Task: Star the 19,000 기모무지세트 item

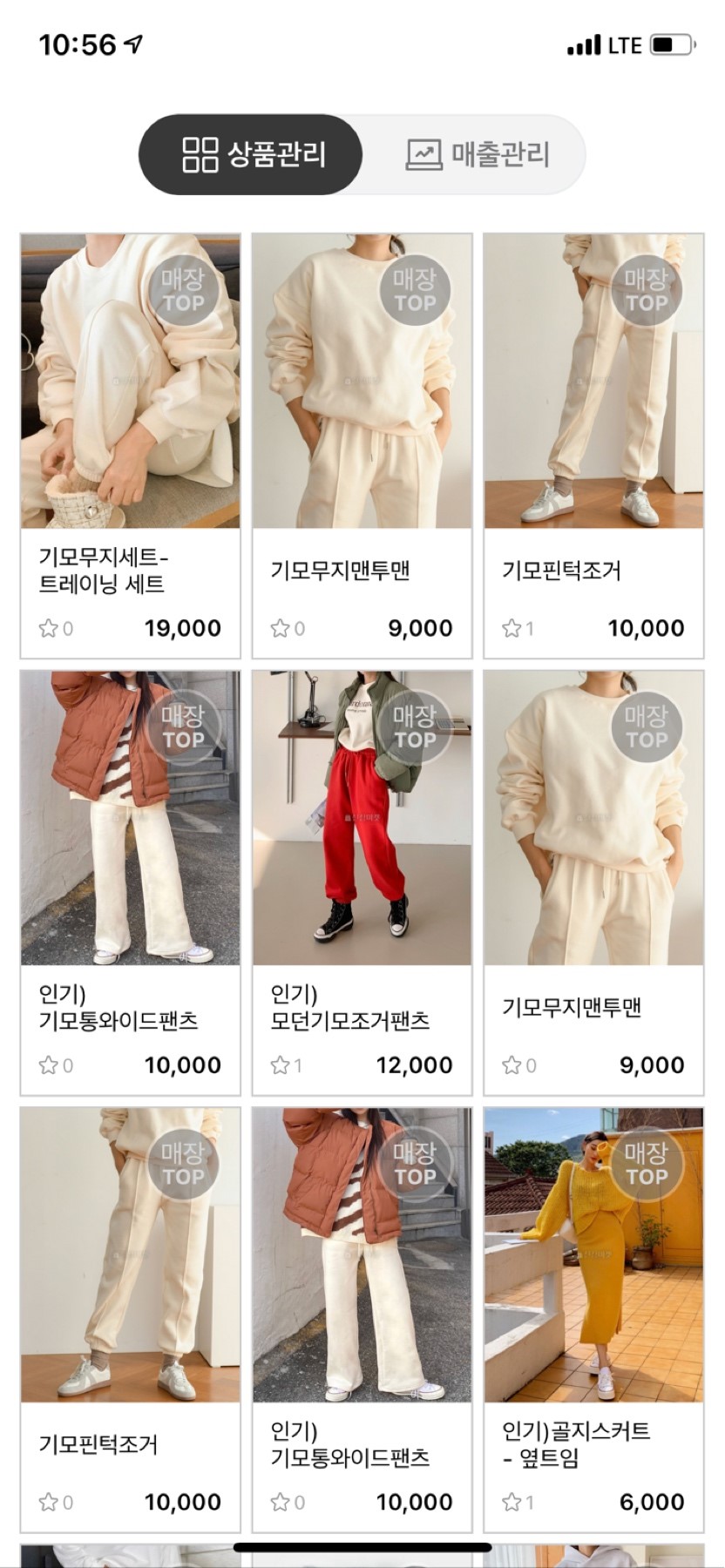Action: (49, 628)
